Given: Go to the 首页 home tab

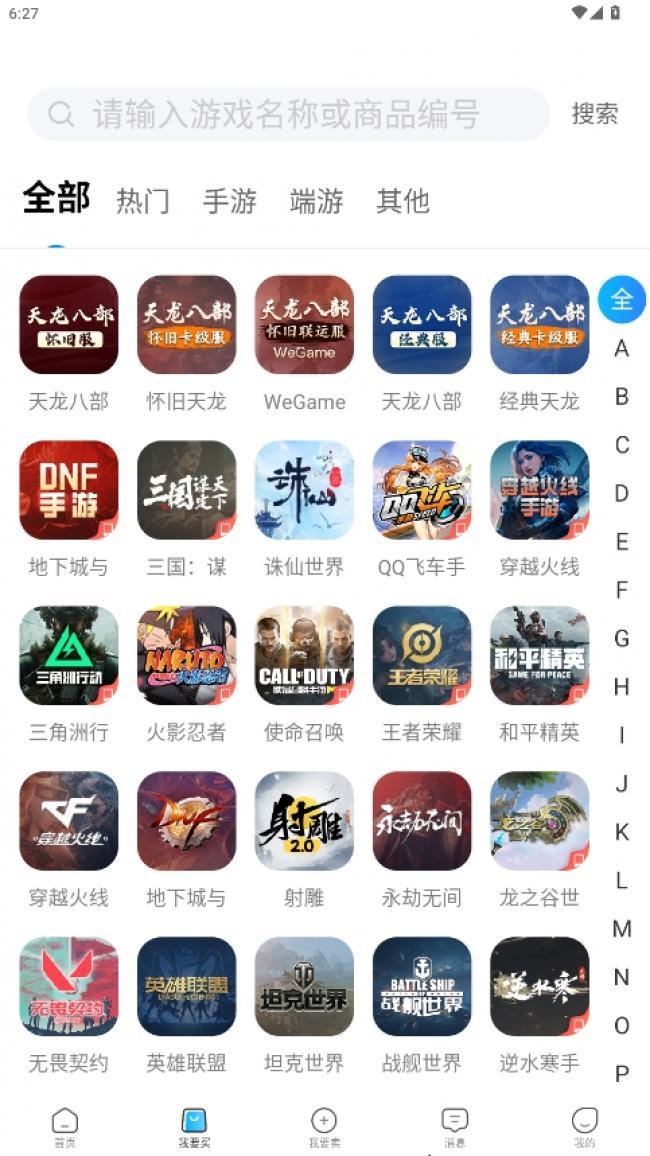Looking at the screenshot, I should (x=65, y=1127).
